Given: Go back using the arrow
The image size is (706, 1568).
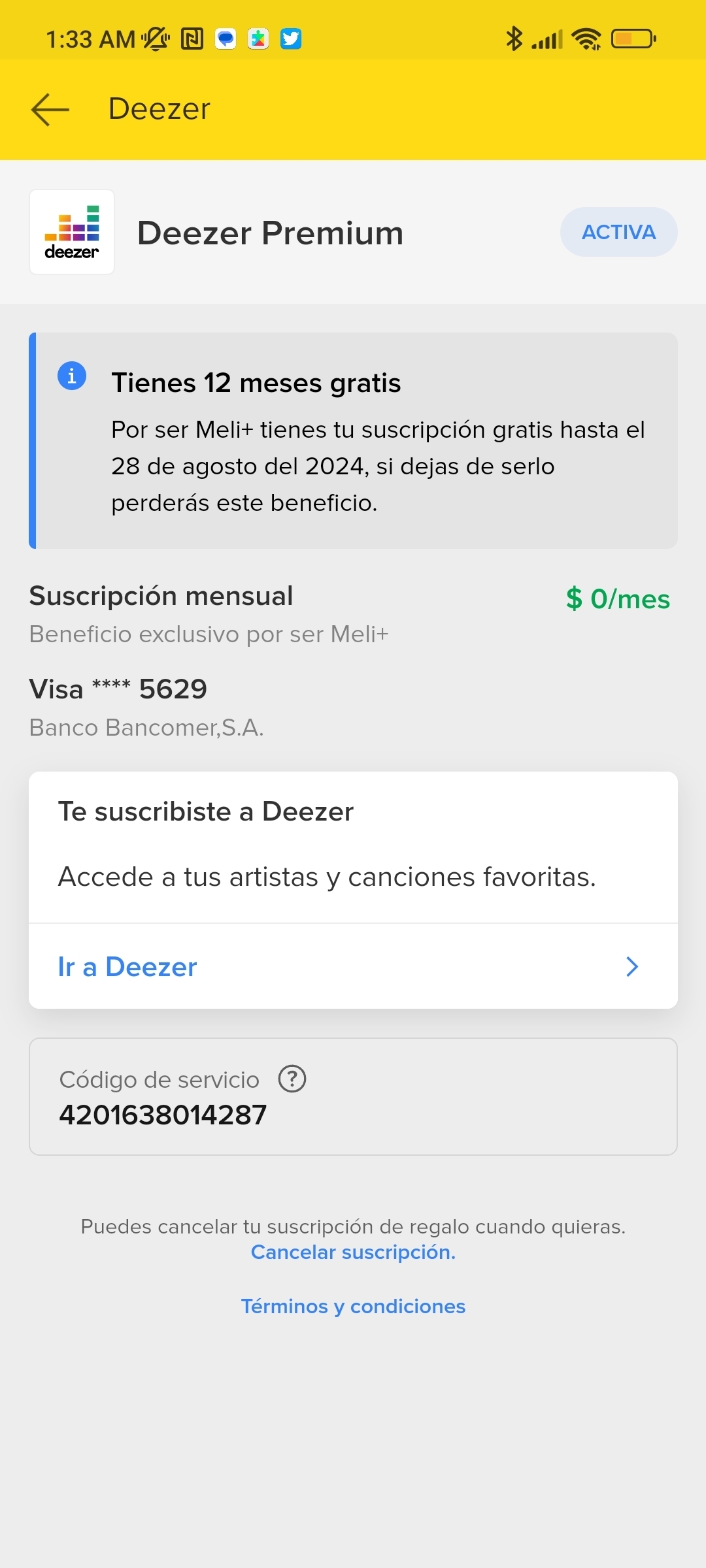Looking at the screenshot, I should pyautogui.click(x=50, y=109).
